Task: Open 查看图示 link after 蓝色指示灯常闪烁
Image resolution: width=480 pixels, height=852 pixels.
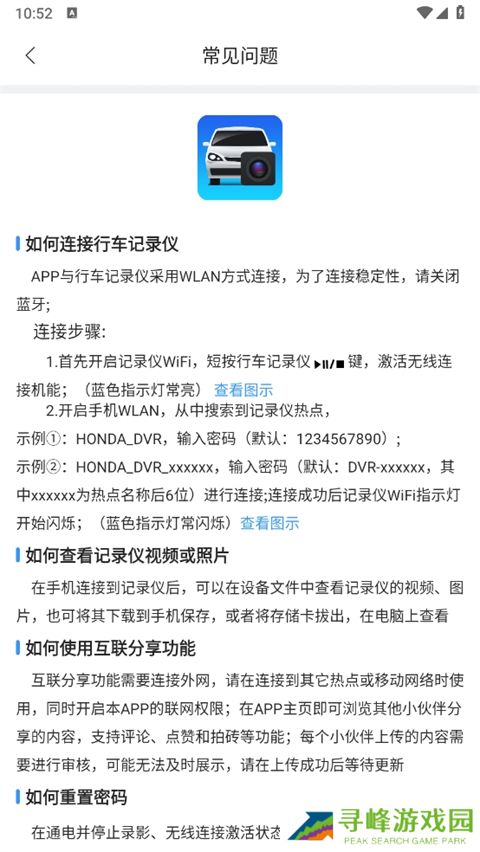Action: (x=270, y=523)
